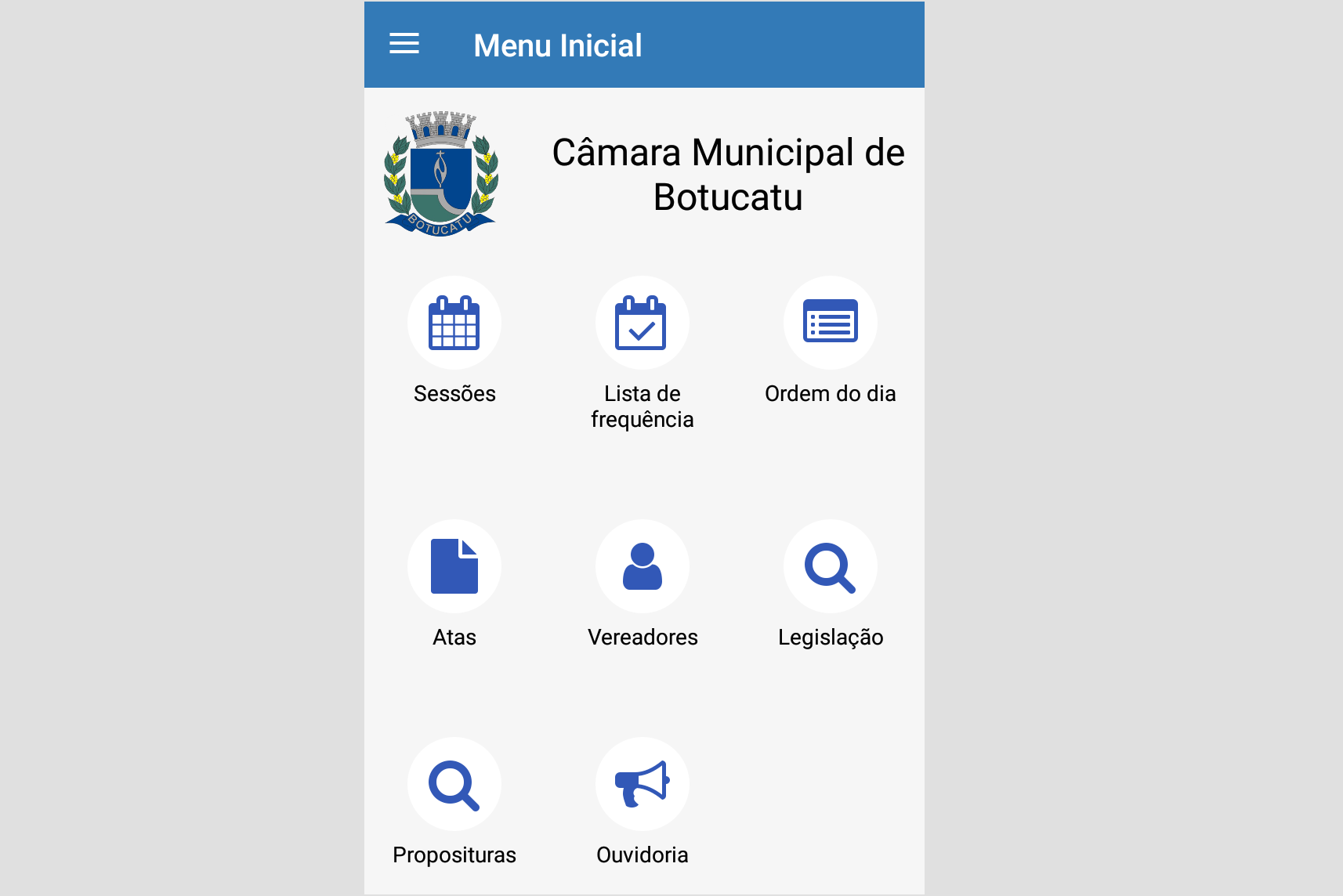
Task: Open the Sessões calendar section
Action: click(454, 323)
